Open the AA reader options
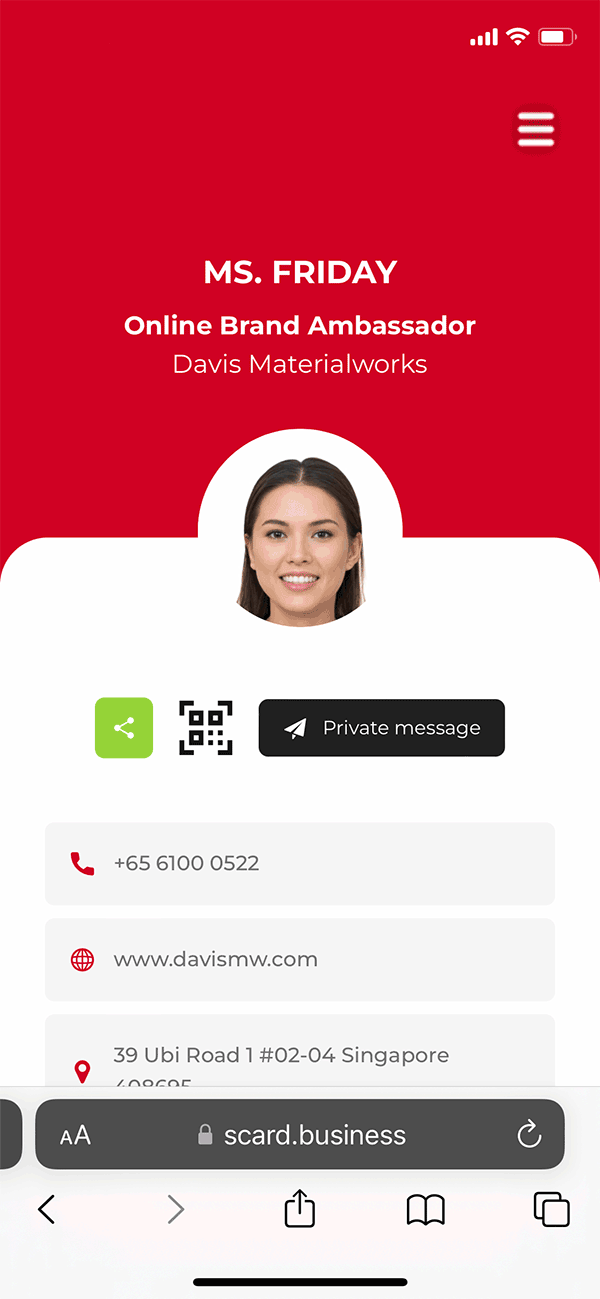This screenshot has width=600, height=1299. click(75, 1135)
